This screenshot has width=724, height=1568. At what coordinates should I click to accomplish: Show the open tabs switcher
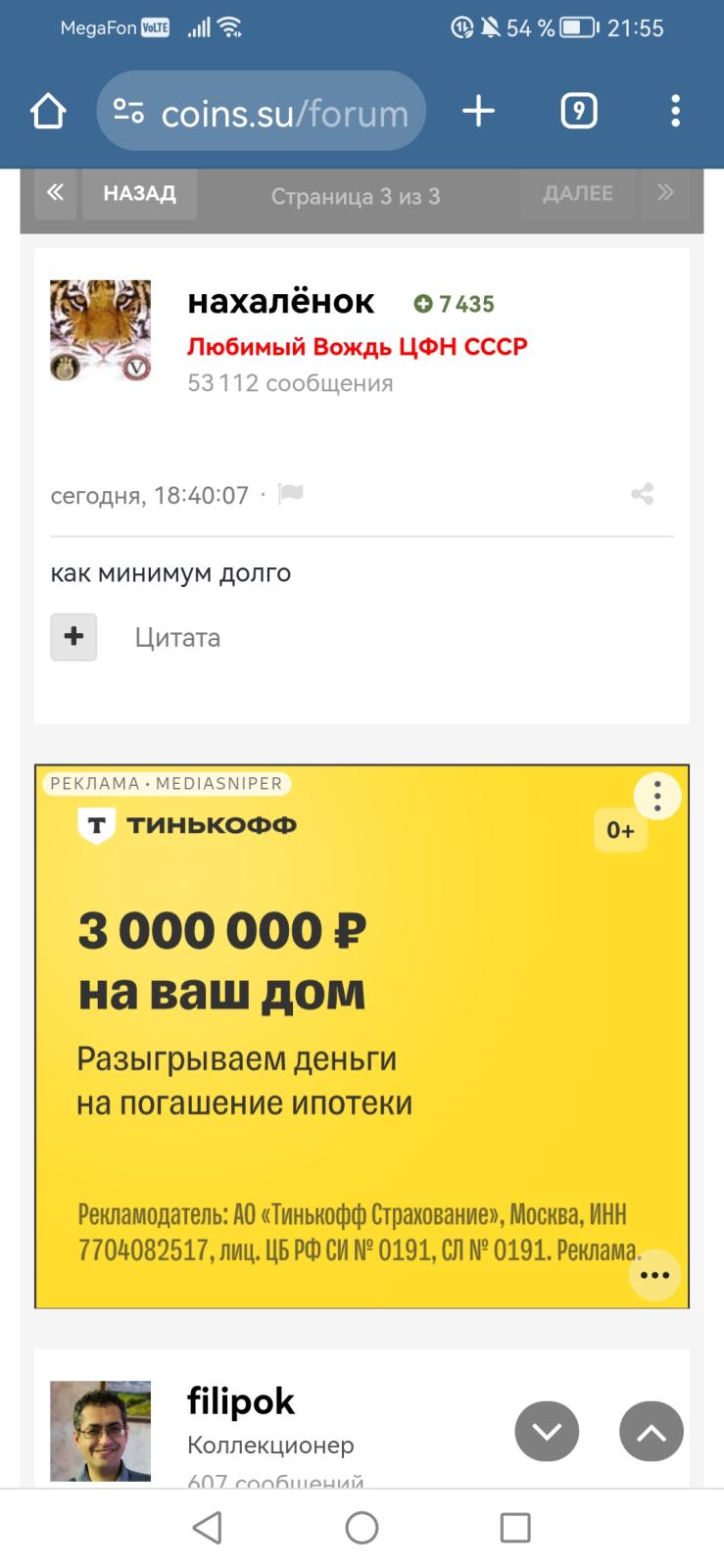coord(579,112)
